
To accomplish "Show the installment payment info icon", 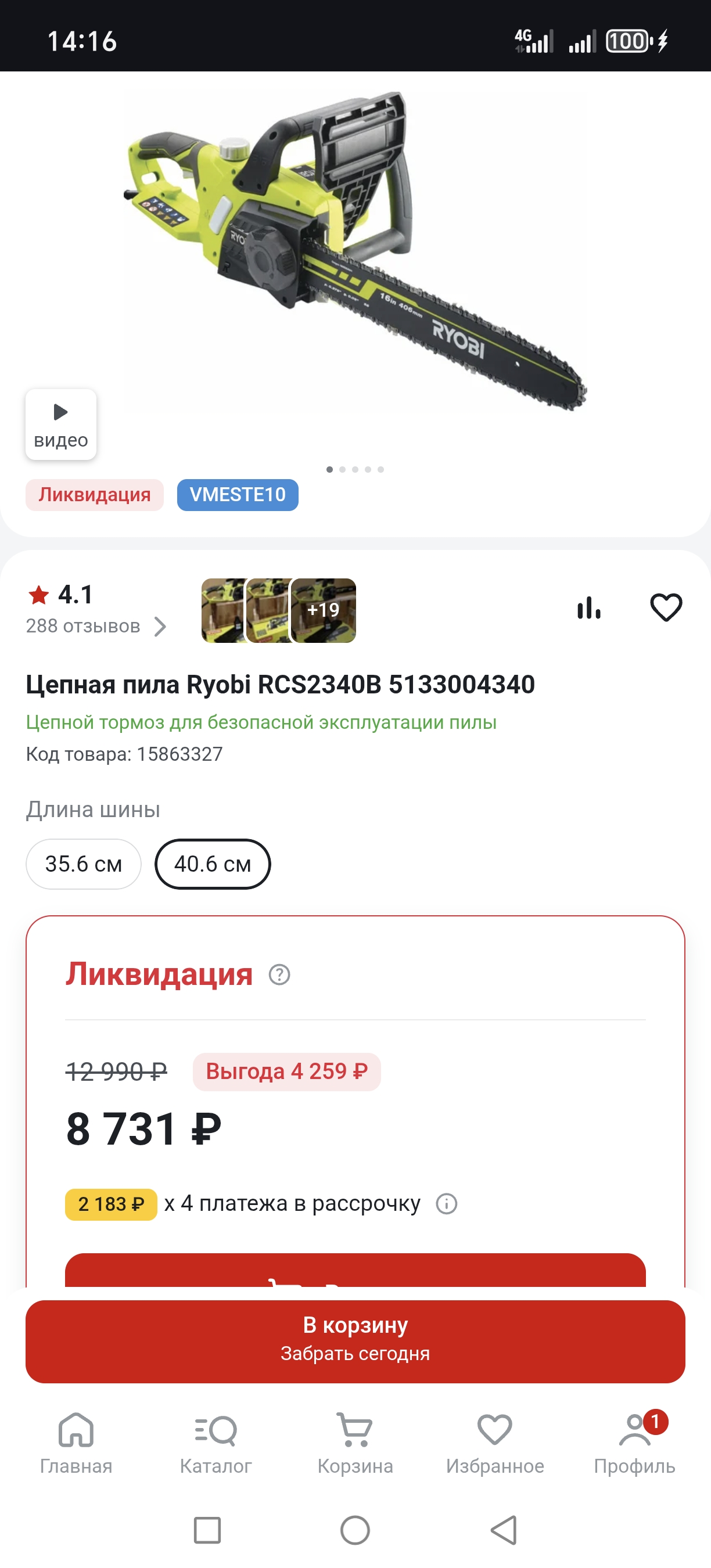I will 446,1203.
